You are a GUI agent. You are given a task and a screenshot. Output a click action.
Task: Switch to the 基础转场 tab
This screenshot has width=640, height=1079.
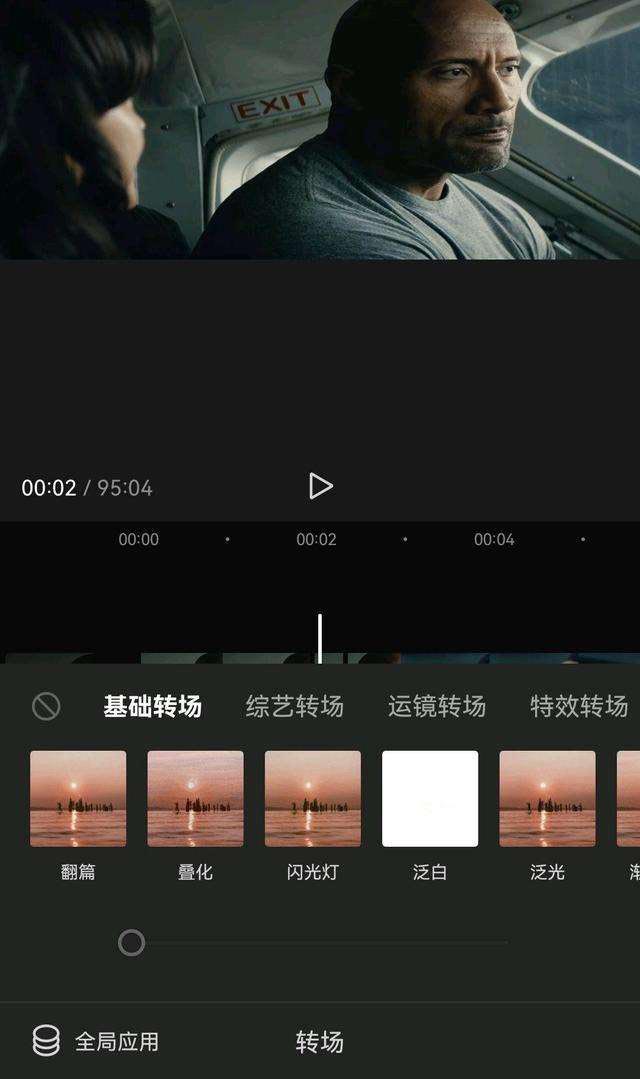152,707
